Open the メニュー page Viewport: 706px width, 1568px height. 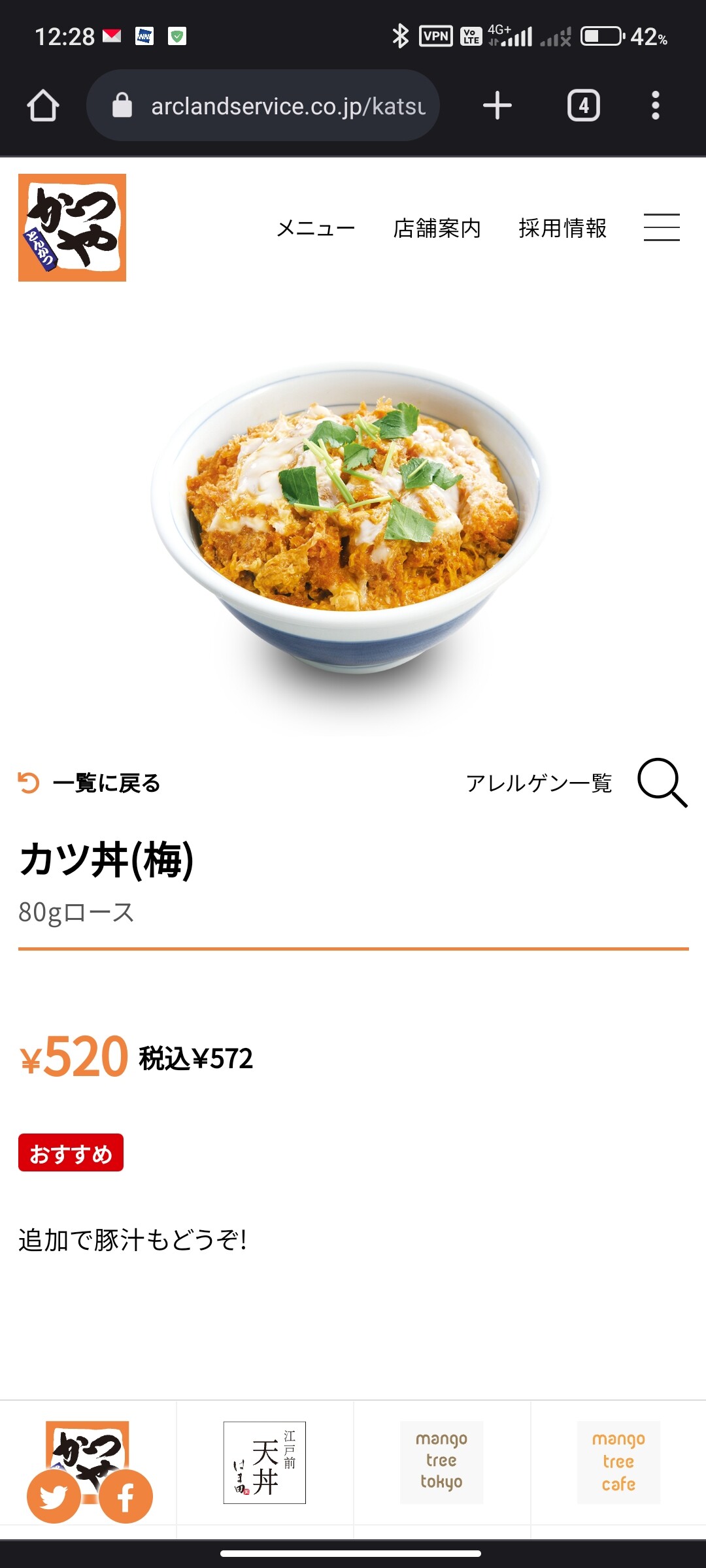pos(316,228)
